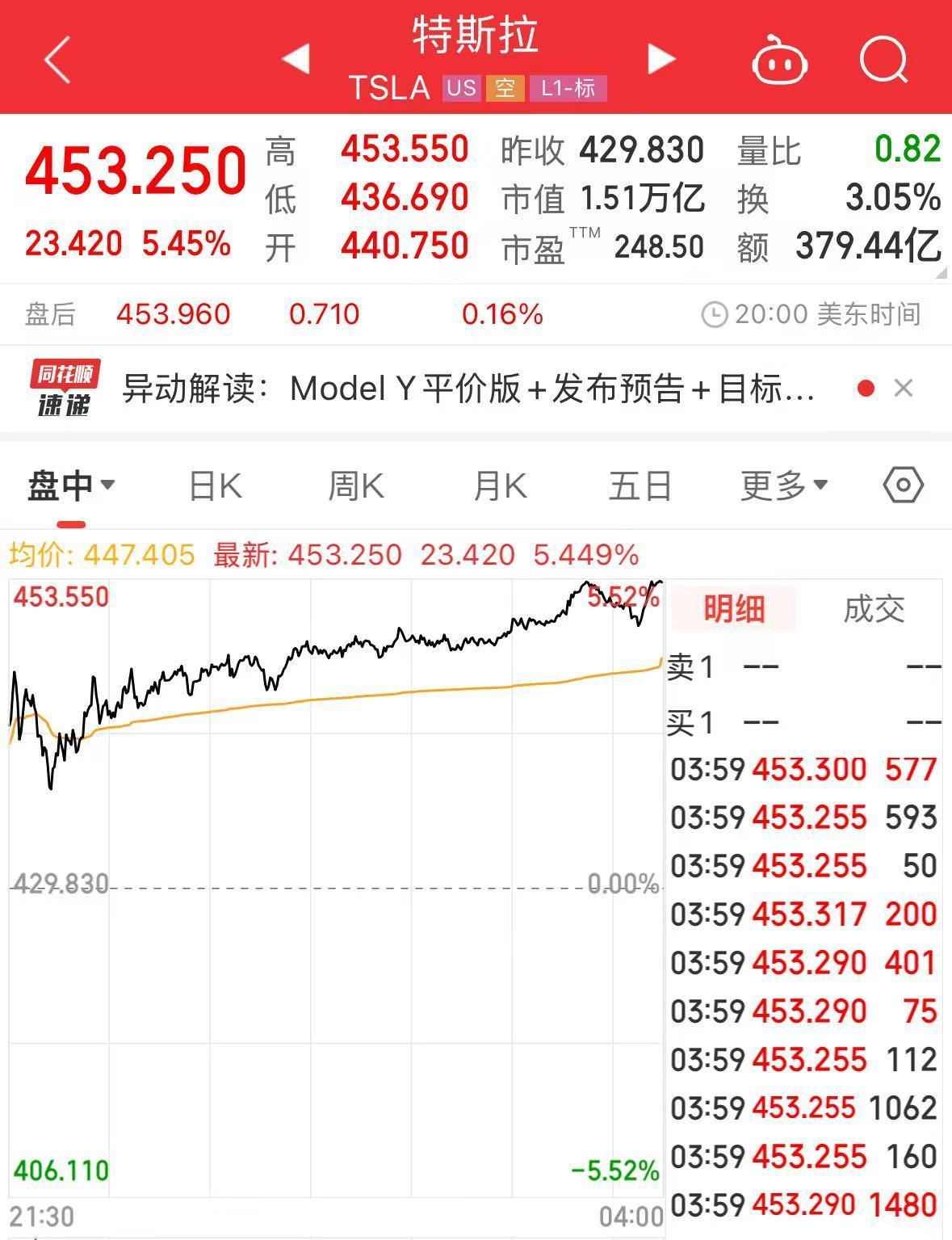
Task: Expand the 更多 chart options
Action: (784, 486)
